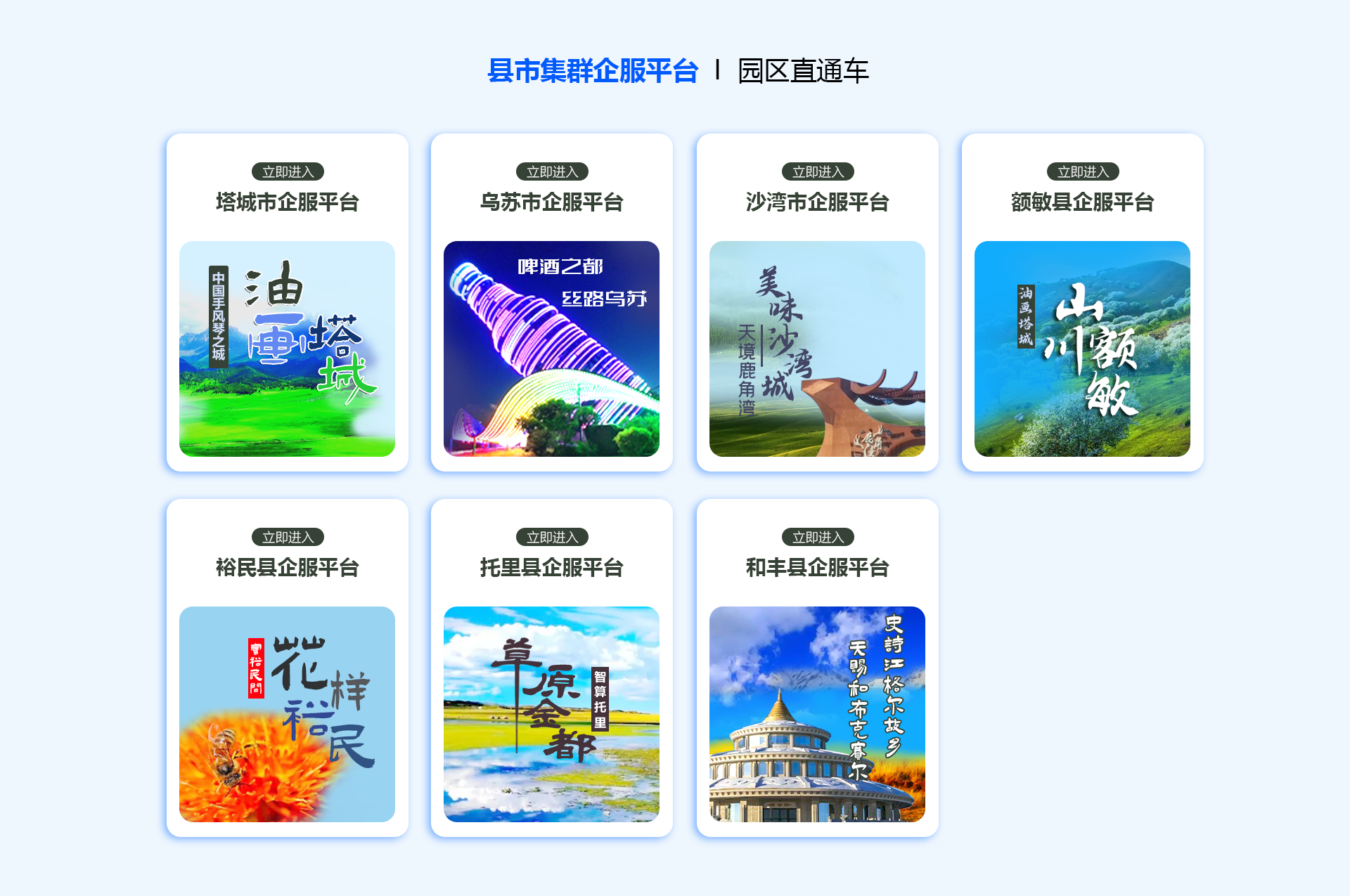This screenshot has width=1350, height=896.
Task: Open the 啤酒之都 丝路乌苏 picture tile
Action: [551, 349]
